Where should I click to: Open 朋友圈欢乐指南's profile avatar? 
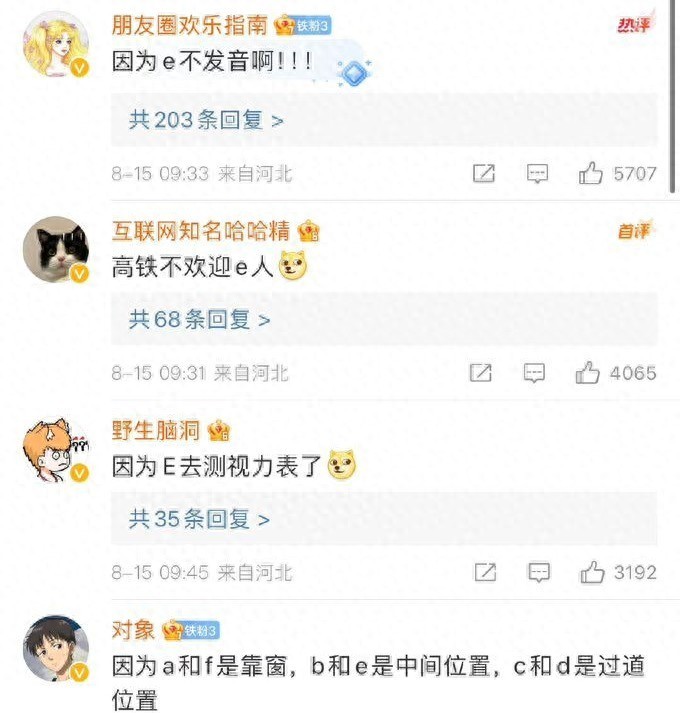56,46
